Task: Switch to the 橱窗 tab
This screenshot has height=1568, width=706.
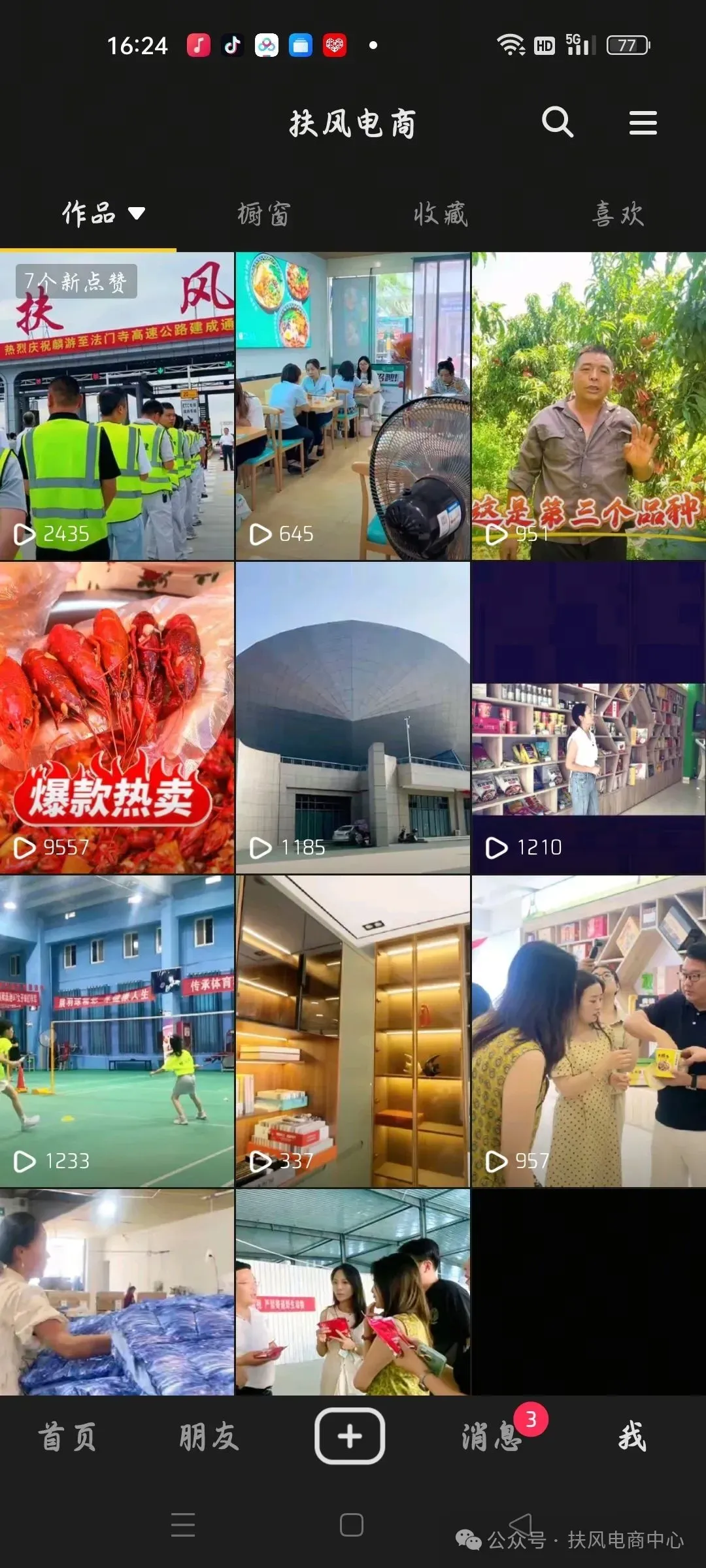Action: 263,214
